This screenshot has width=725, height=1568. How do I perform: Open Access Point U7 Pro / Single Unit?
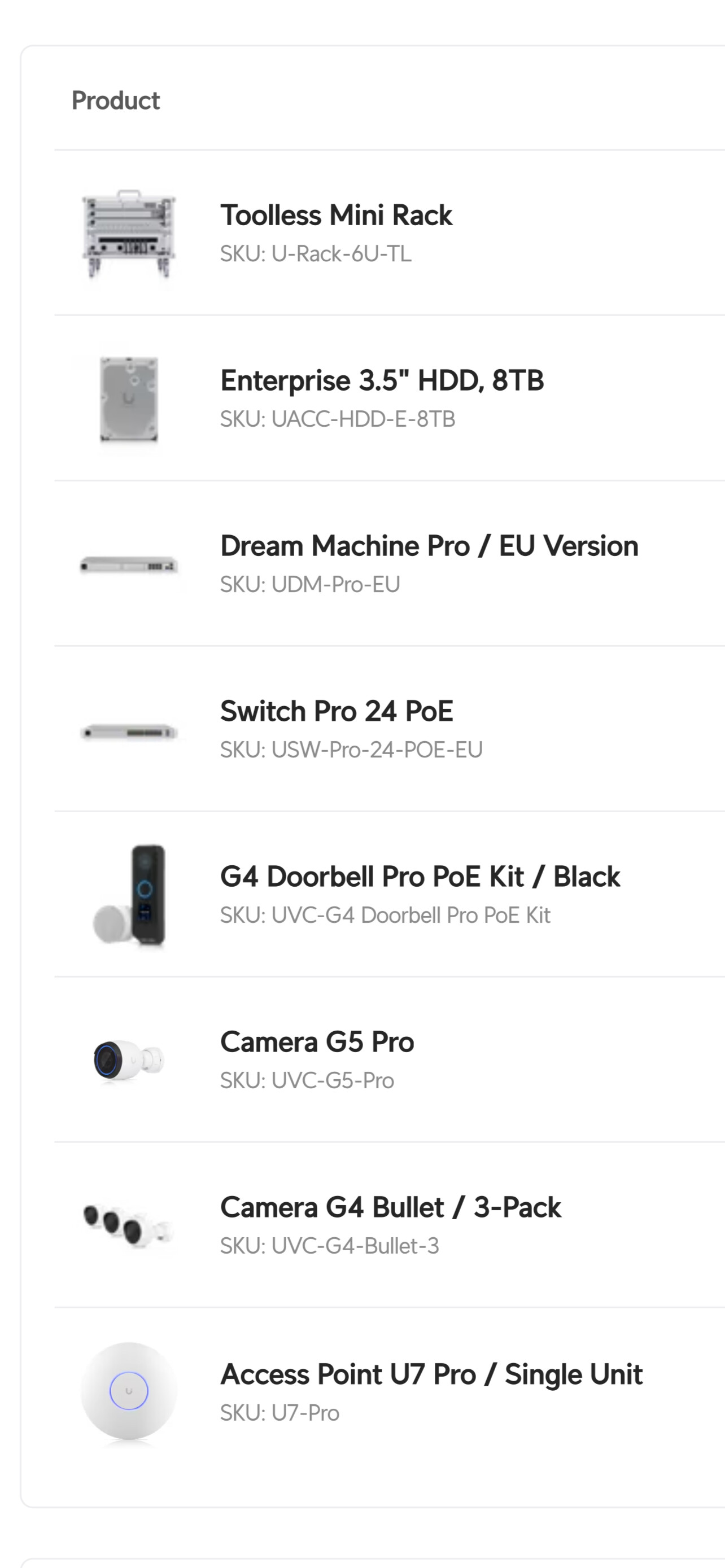pos(431,1374)
